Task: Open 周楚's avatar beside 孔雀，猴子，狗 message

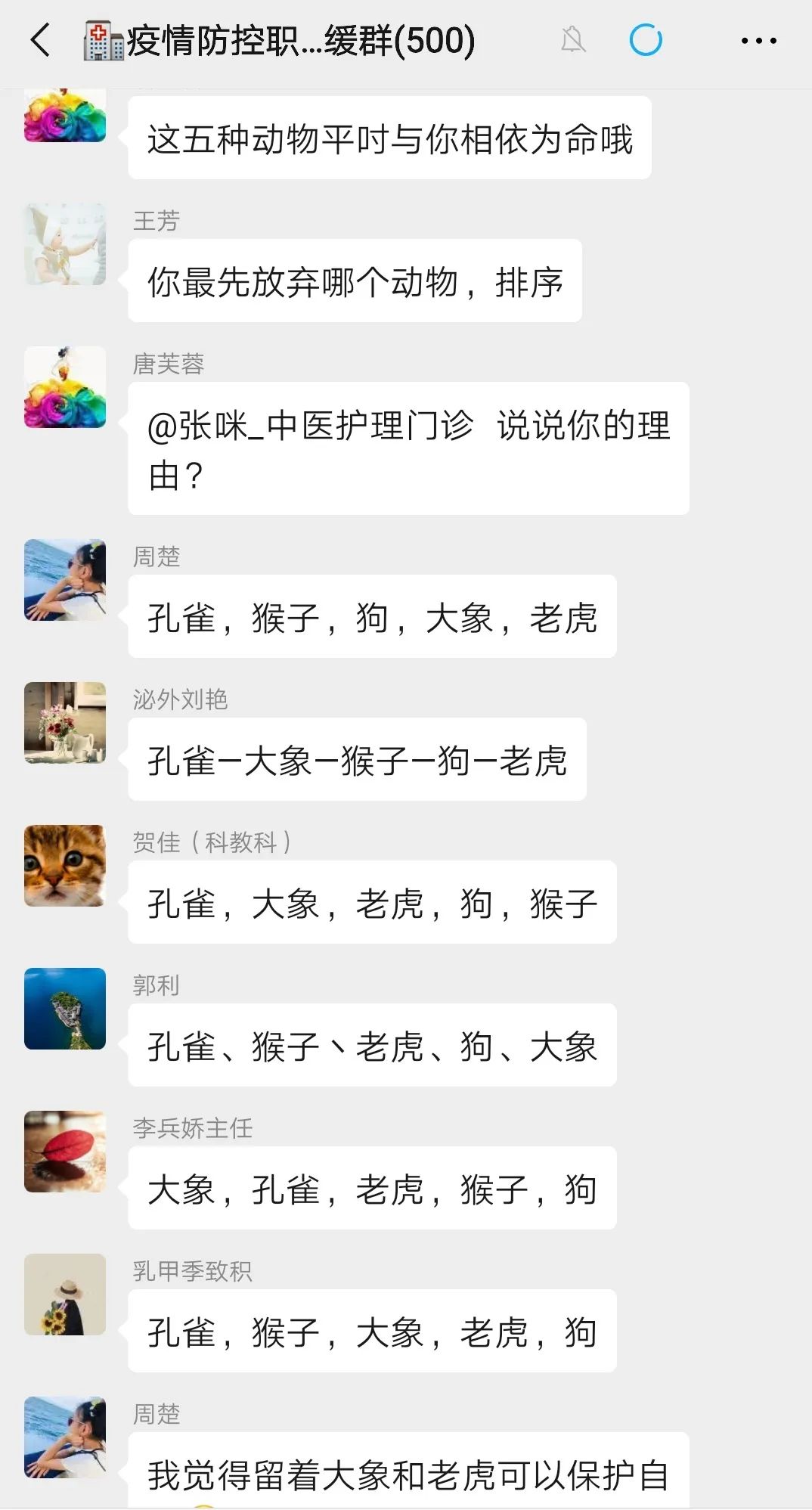Action: tap(65, 580)
